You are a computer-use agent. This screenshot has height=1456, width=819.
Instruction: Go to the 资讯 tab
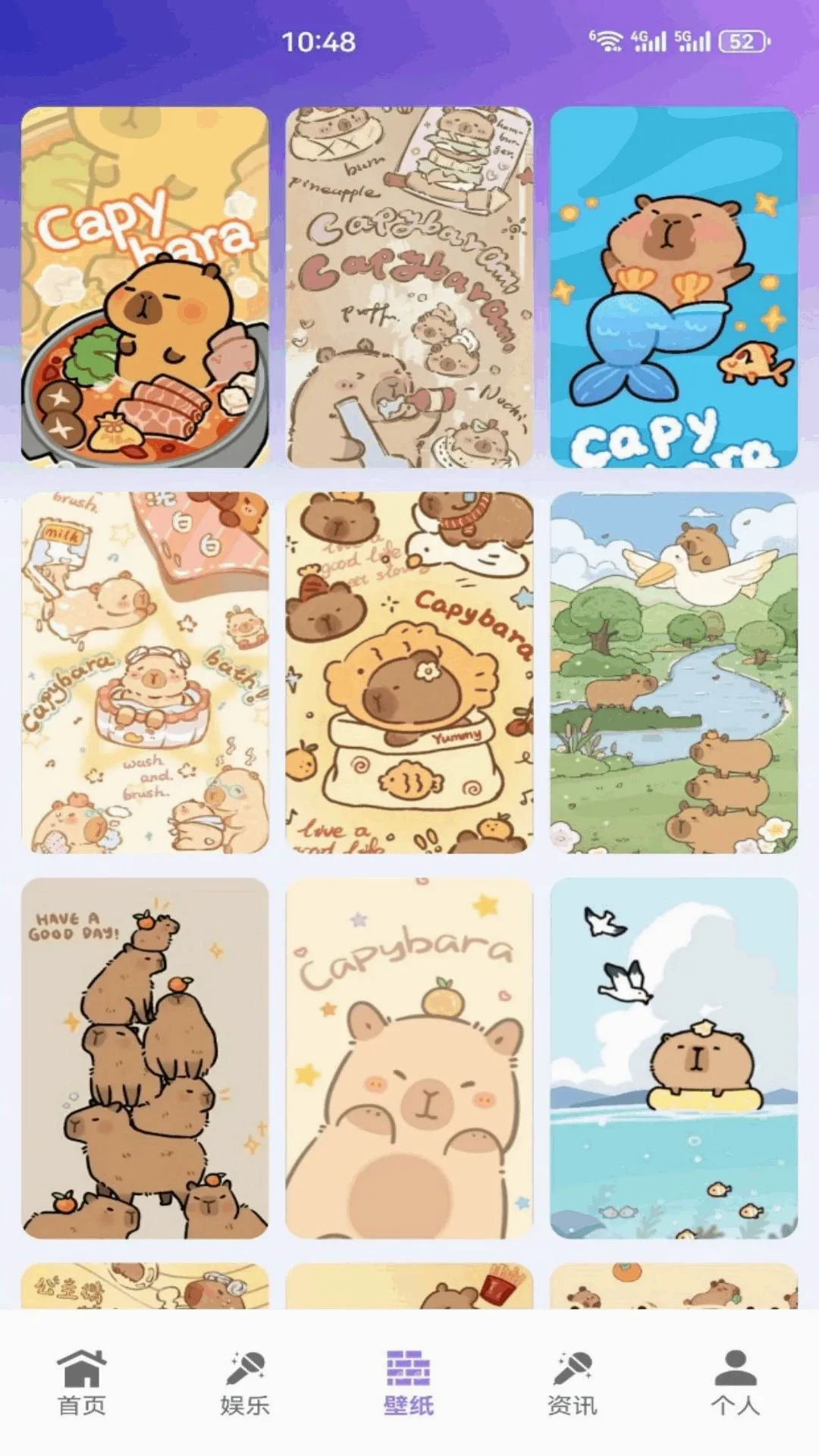[573, 1382]
